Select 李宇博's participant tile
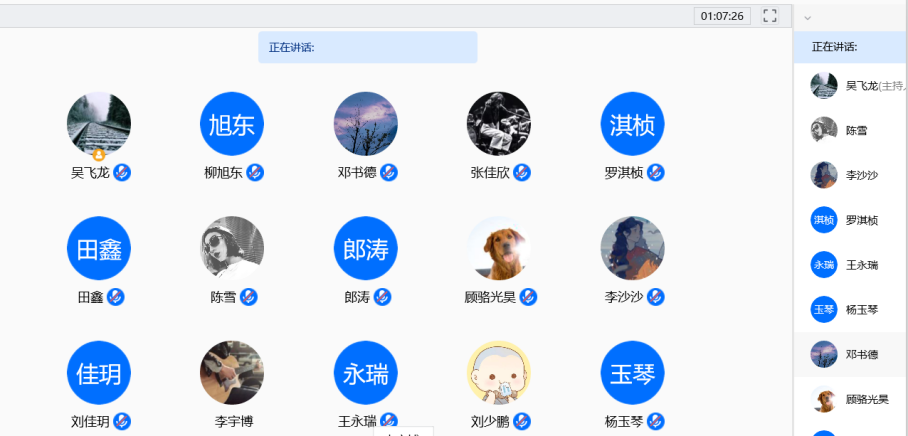 click(232, 373)
